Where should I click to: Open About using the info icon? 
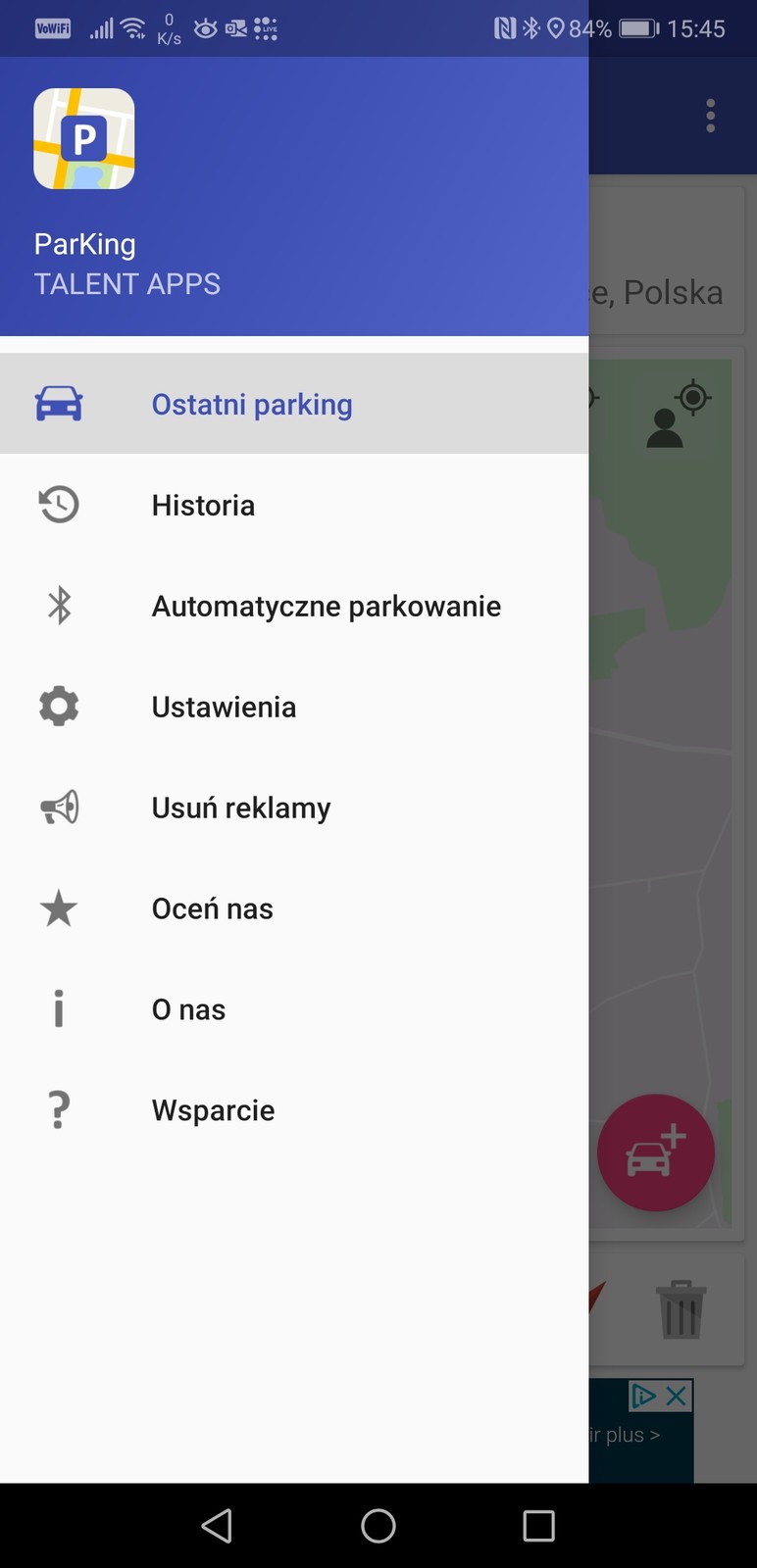(58, 1008)
